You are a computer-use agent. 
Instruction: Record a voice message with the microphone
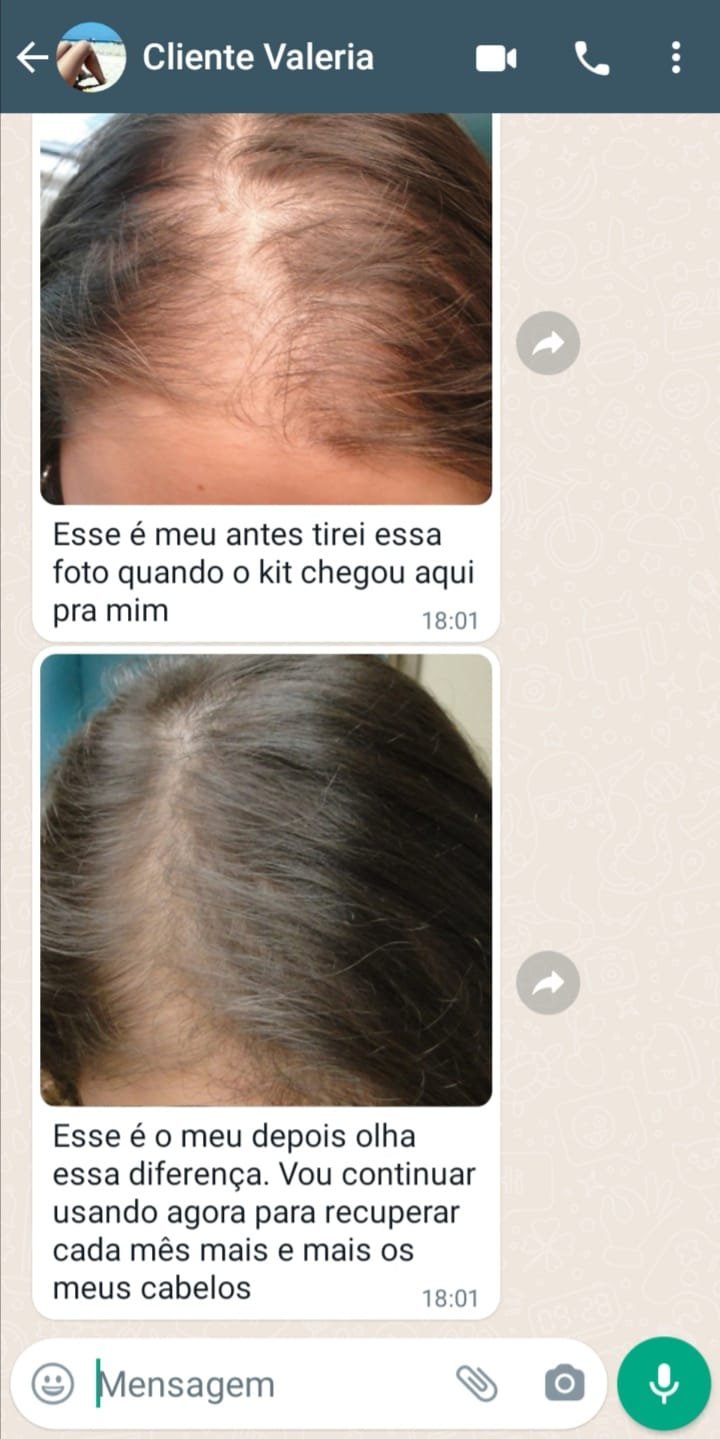(664, 1384)
